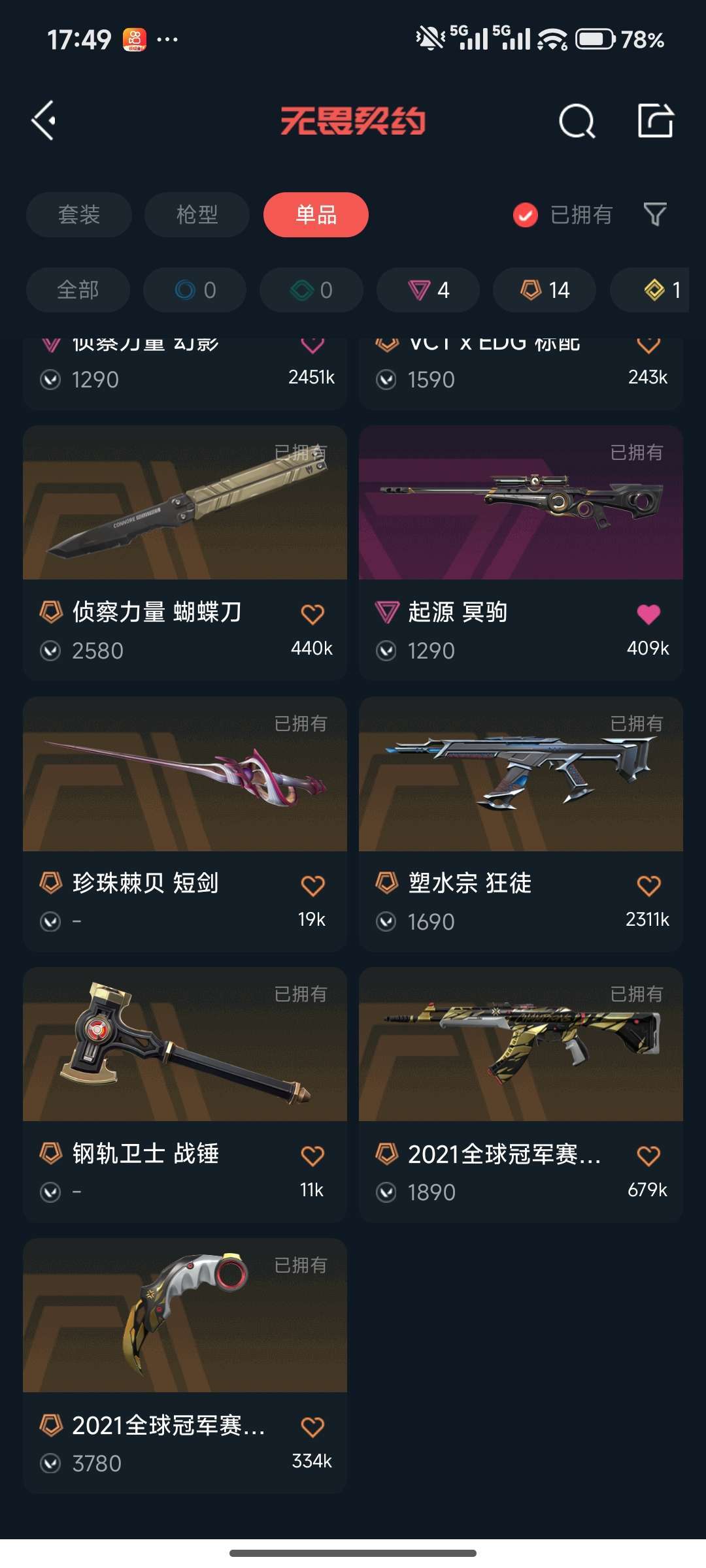
Task: Filter by the pink rarity chip showing 4
Action: (428, 290)
